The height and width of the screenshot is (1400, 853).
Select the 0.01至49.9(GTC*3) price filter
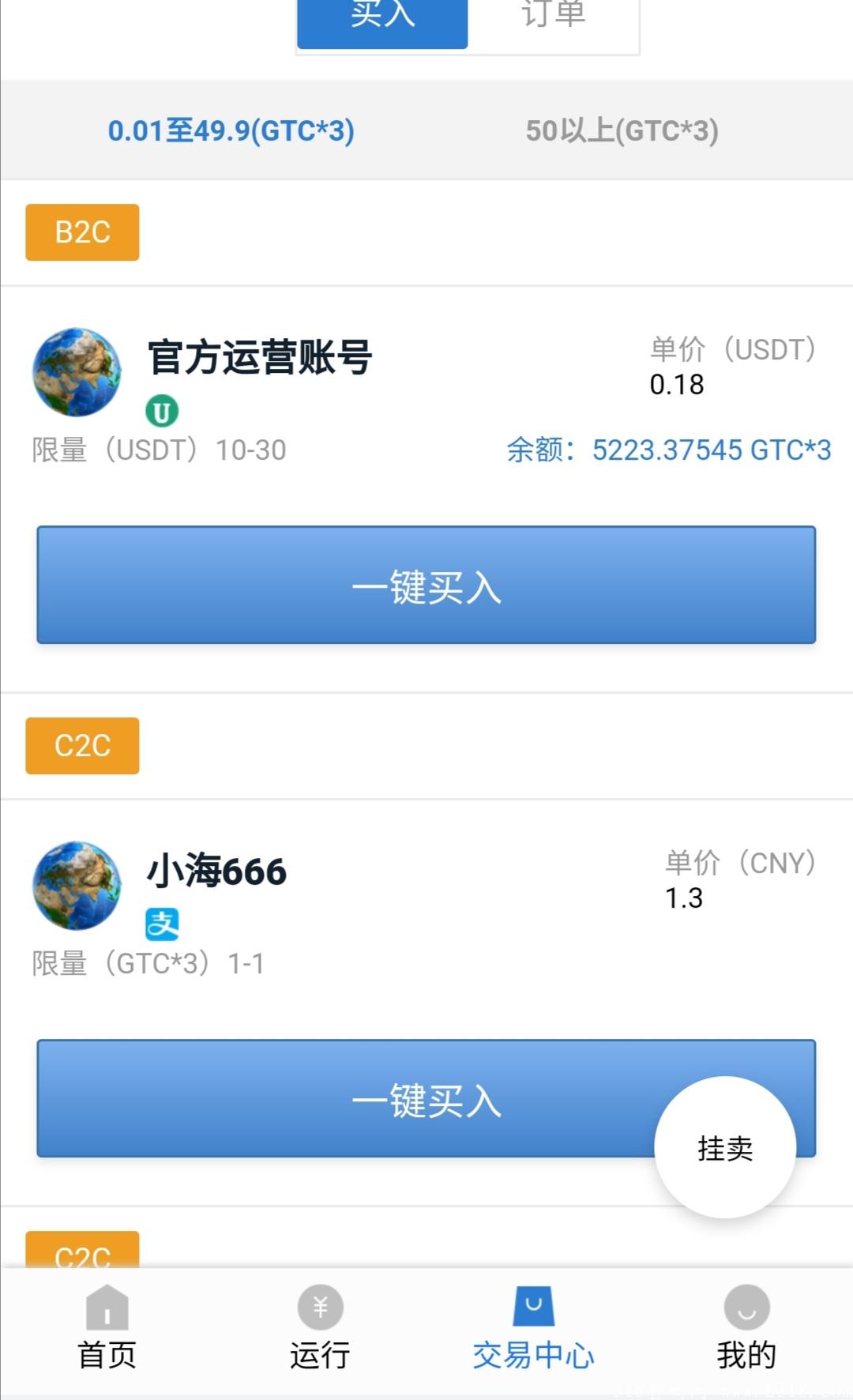point(232,130)
